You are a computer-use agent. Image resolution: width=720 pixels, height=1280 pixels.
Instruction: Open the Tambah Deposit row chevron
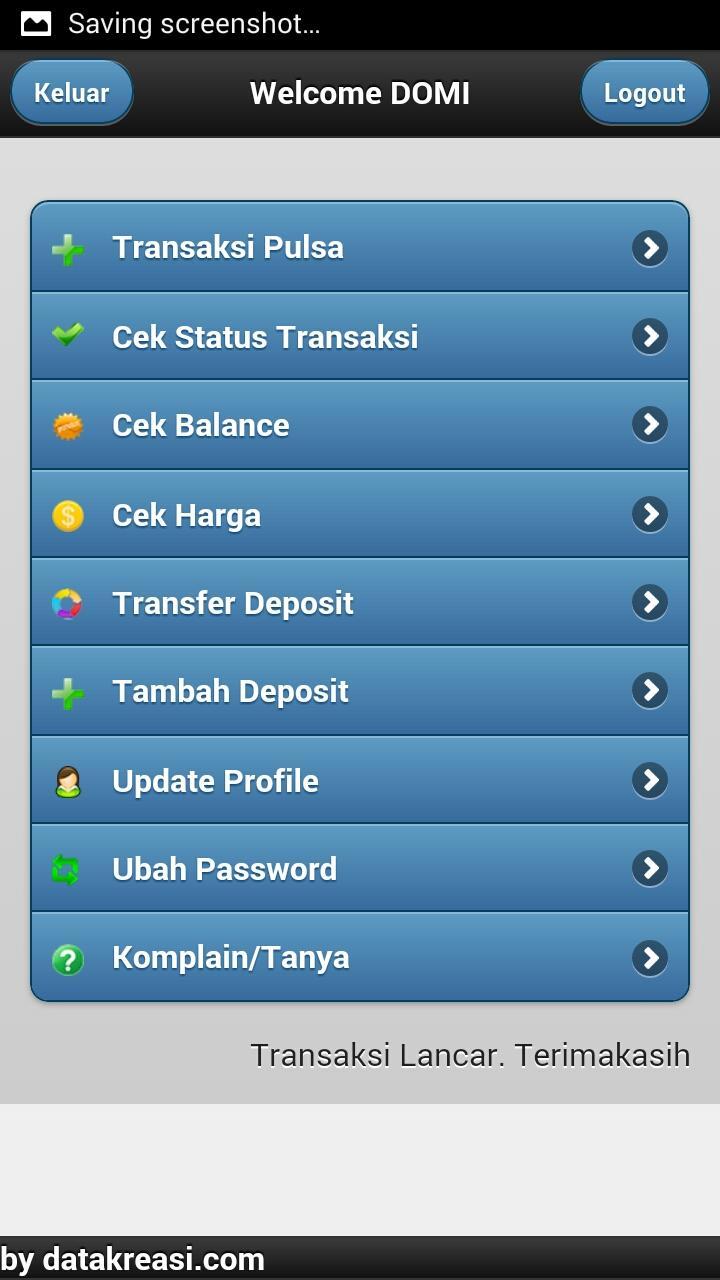650,691
